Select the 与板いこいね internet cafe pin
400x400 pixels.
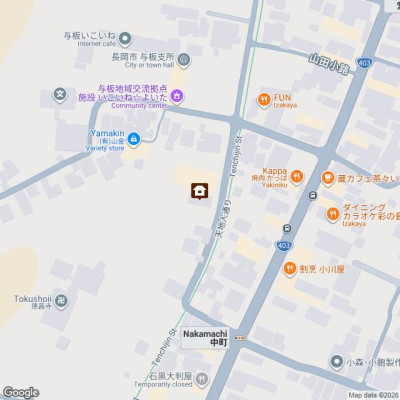click(125, 39)
